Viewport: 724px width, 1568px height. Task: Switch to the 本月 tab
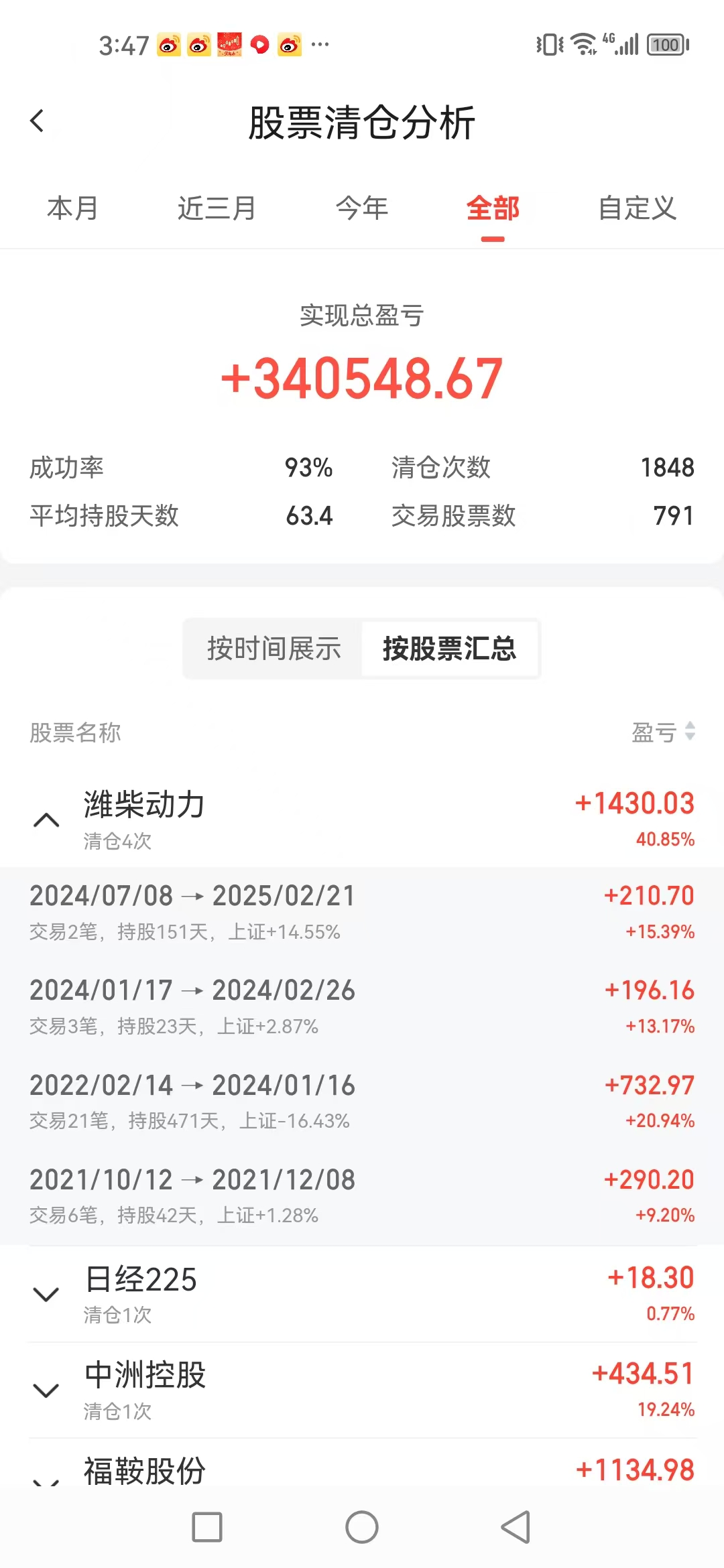[x=72, y=208]
